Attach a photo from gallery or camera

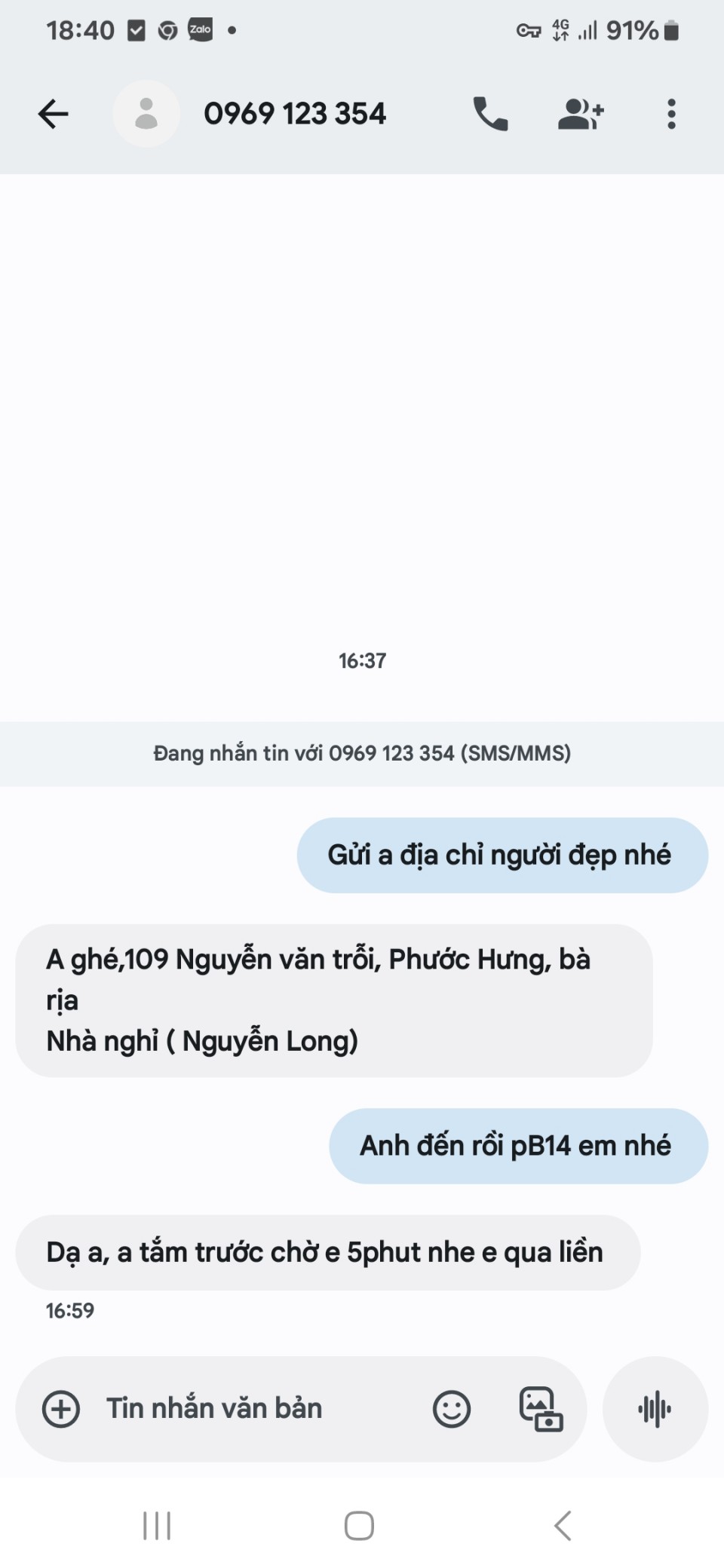[541, 1409]
